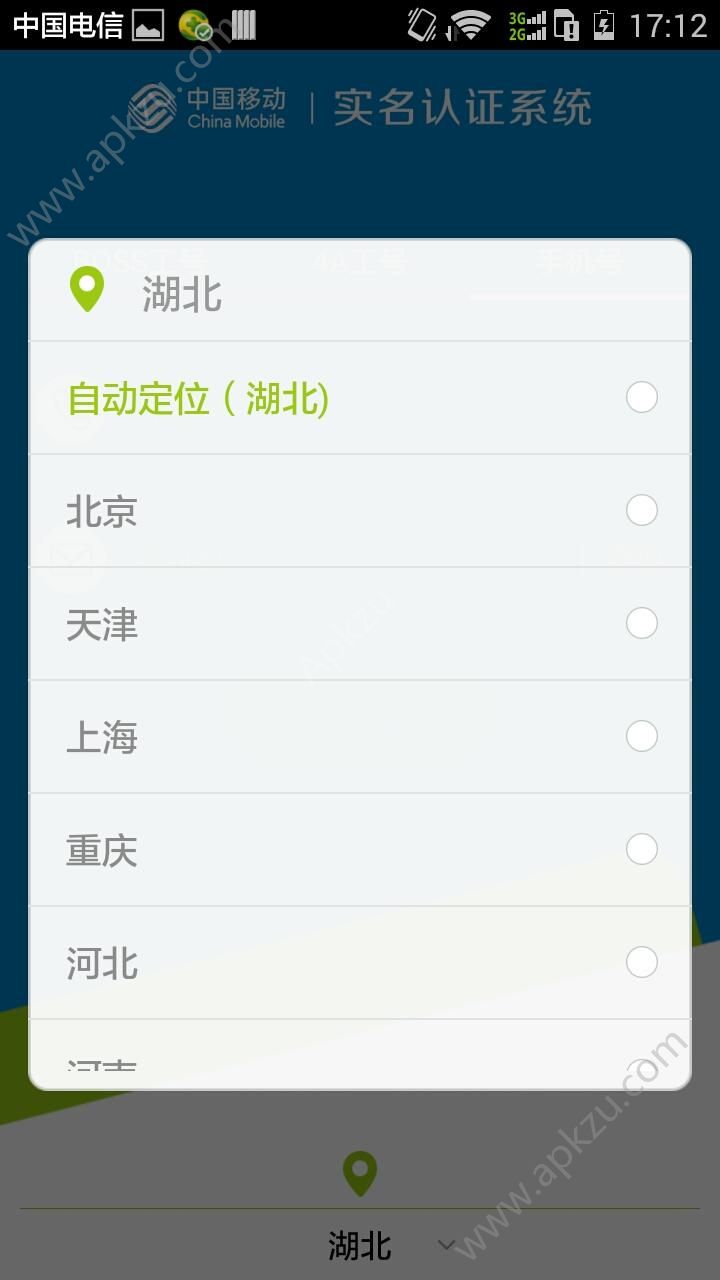Tap the vibrate mode icon in the status bar
Screen dimensions: 720x1280
click(420, 22)
